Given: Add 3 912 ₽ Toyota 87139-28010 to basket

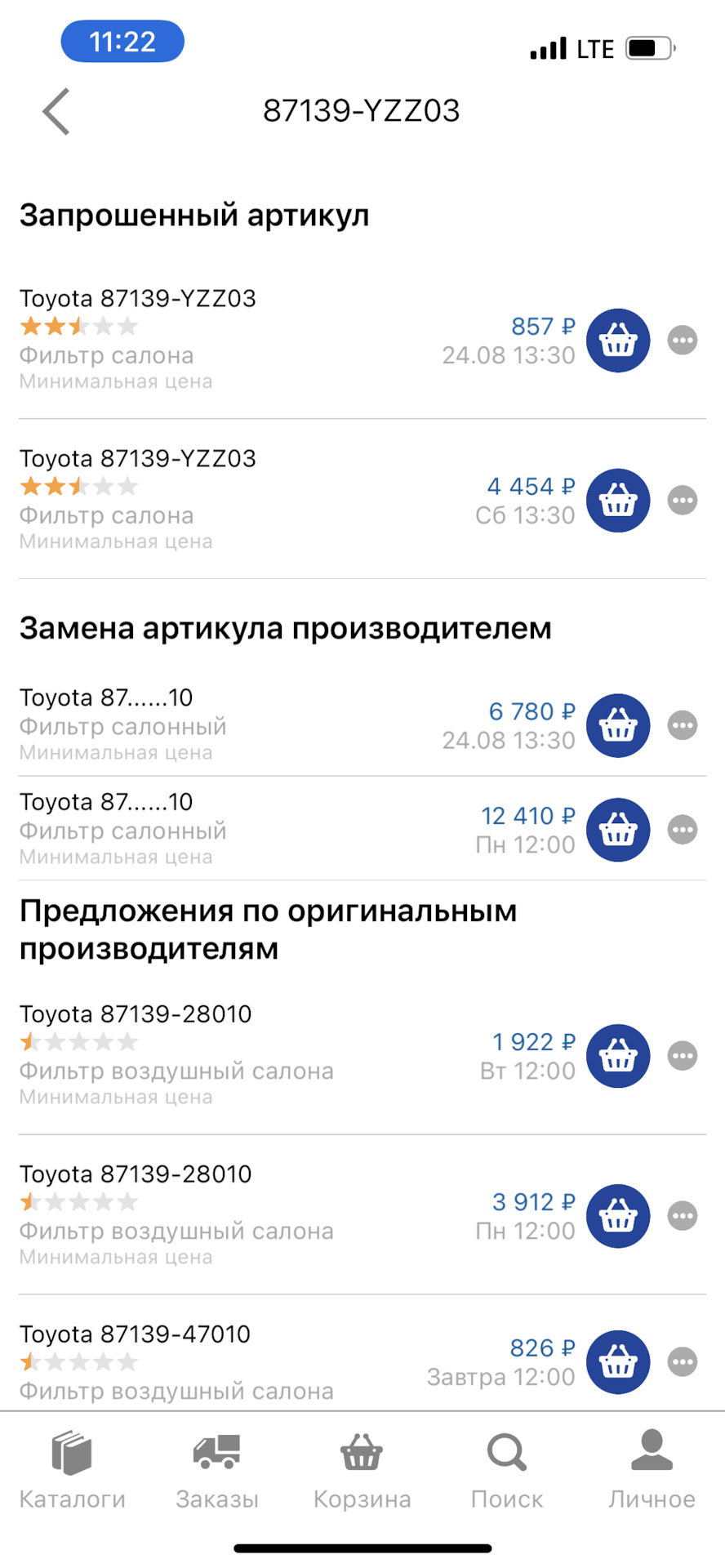Looking at the screenshot, I should tap(618, 1216).
